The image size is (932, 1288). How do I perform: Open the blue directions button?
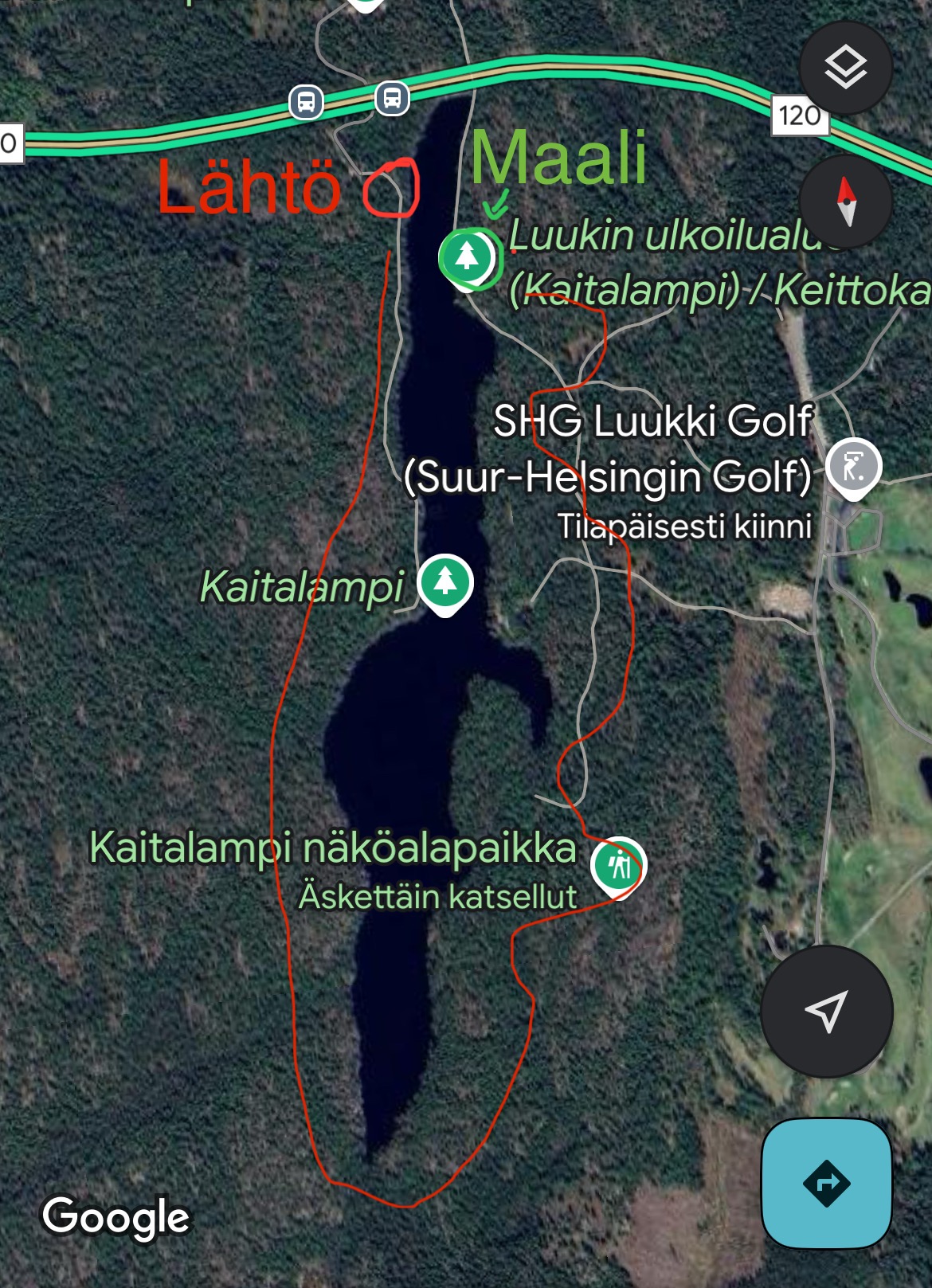tap(827, 1184)
